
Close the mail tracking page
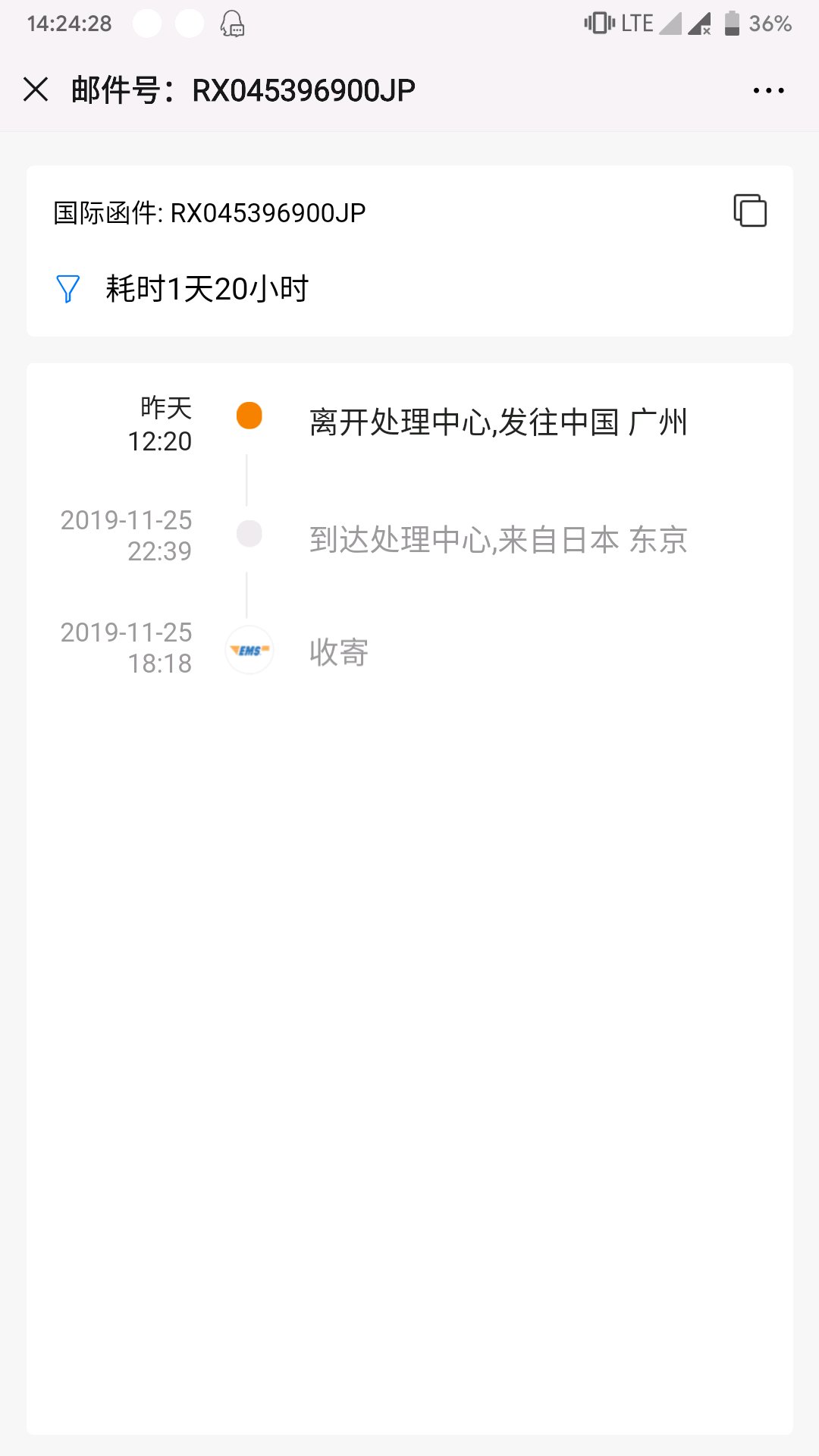pyautogui.click(x=36, y=89)
